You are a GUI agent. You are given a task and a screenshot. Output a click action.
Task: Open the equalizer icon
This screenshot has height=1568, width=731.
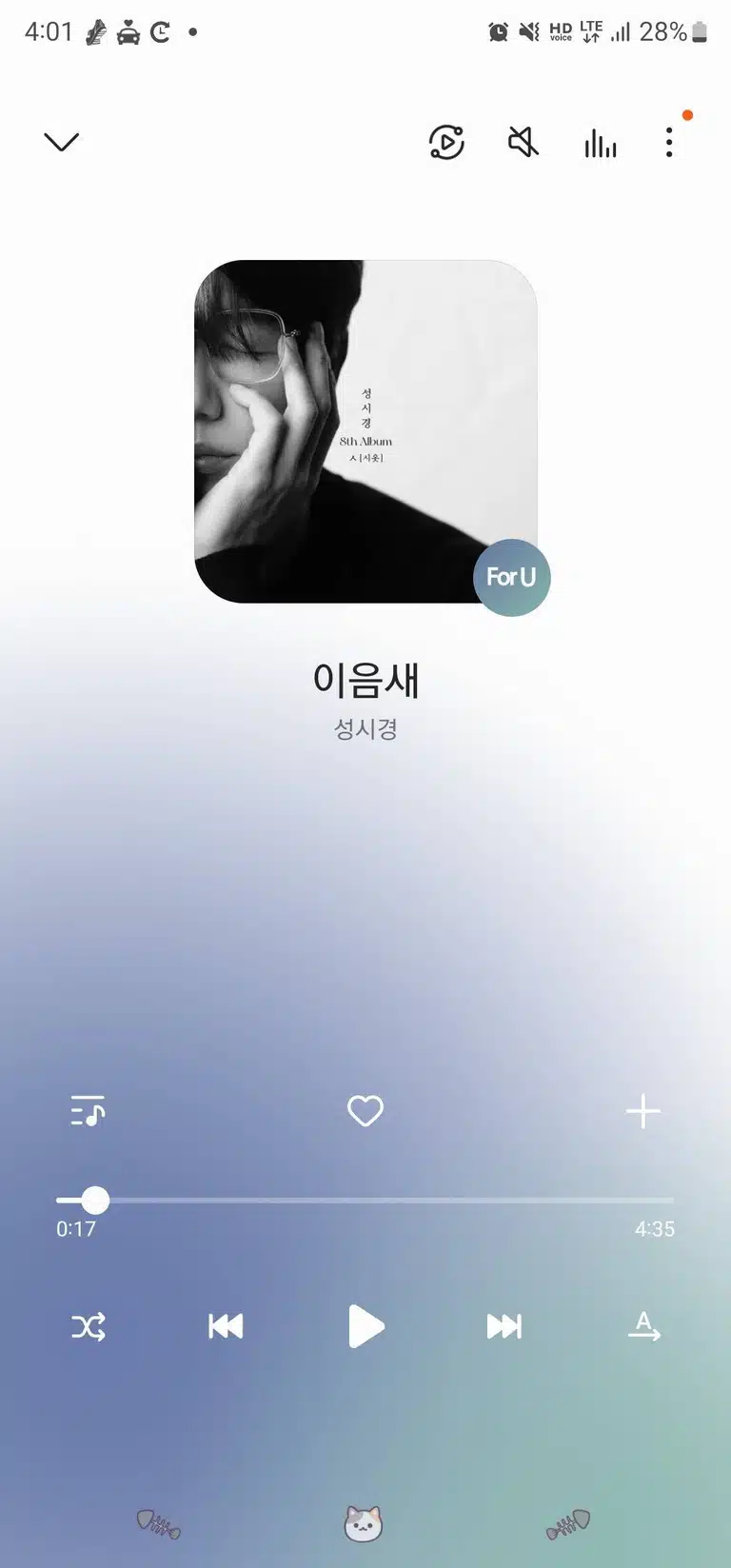click(600, 144)
